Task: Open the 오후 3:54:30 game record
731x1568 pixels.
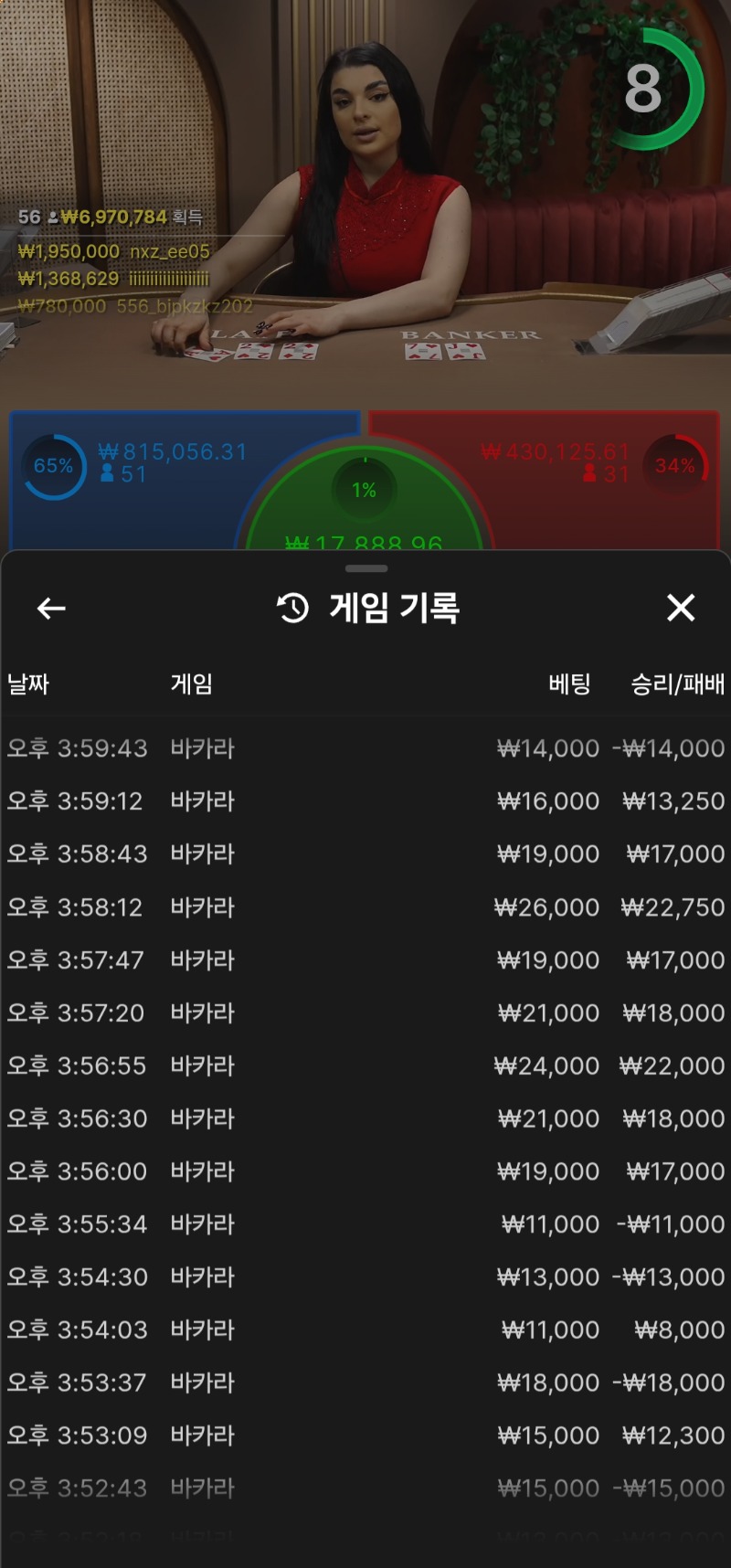Action: (x=365, y=1277)
